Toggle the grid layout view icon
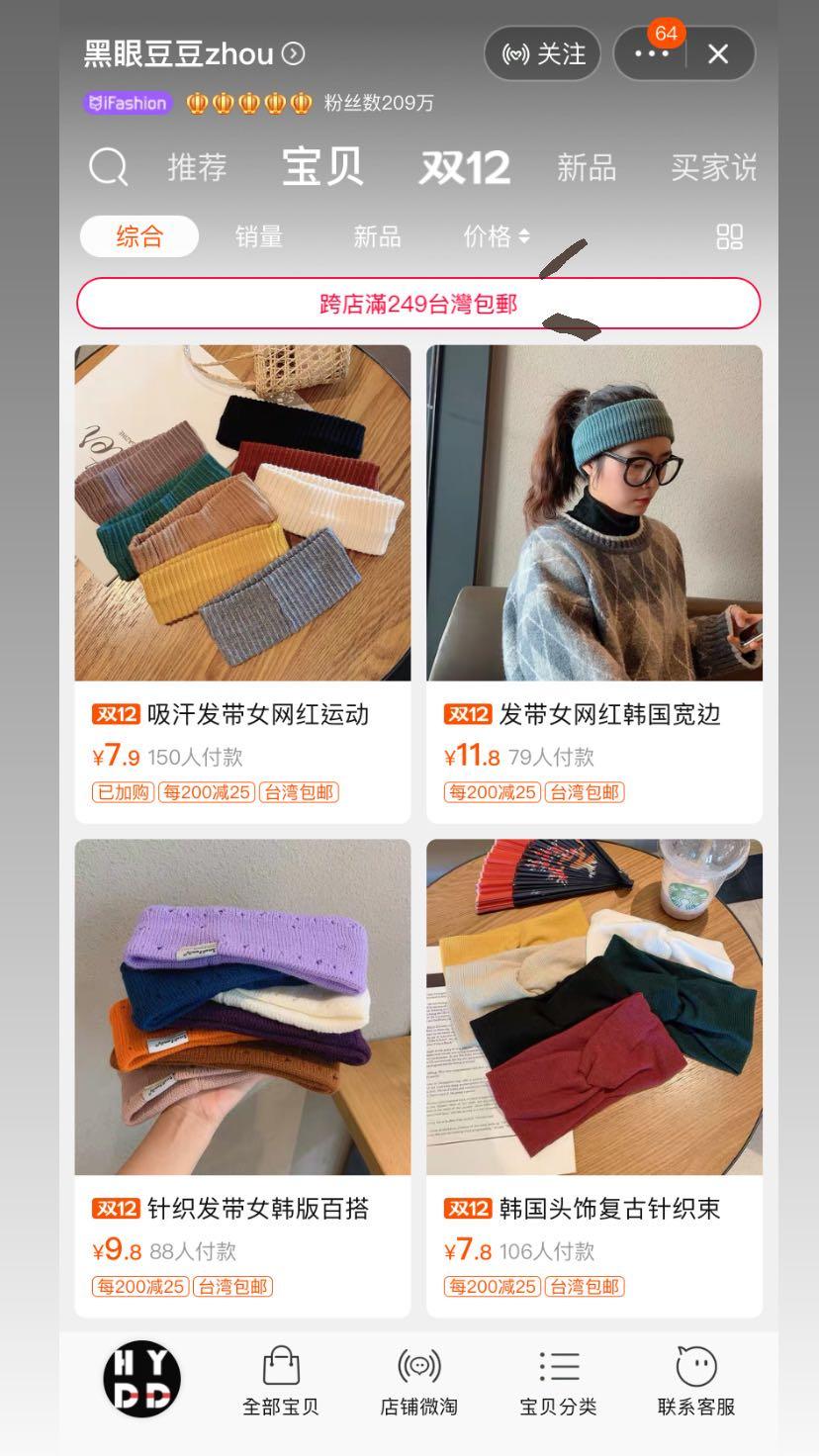Image resolution: width=819 pixels, height=1456 pixels. [x=729, y=236]
